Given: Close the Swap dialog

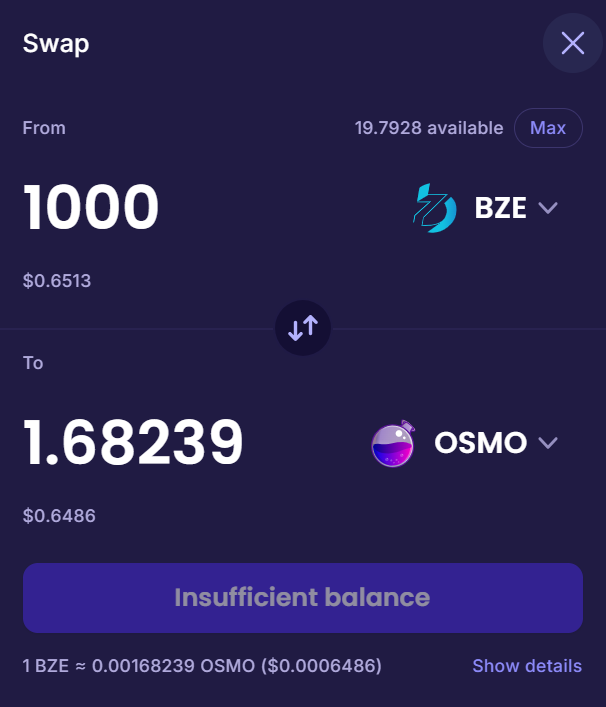Looking at the screenshot, I should coord(572,43).
